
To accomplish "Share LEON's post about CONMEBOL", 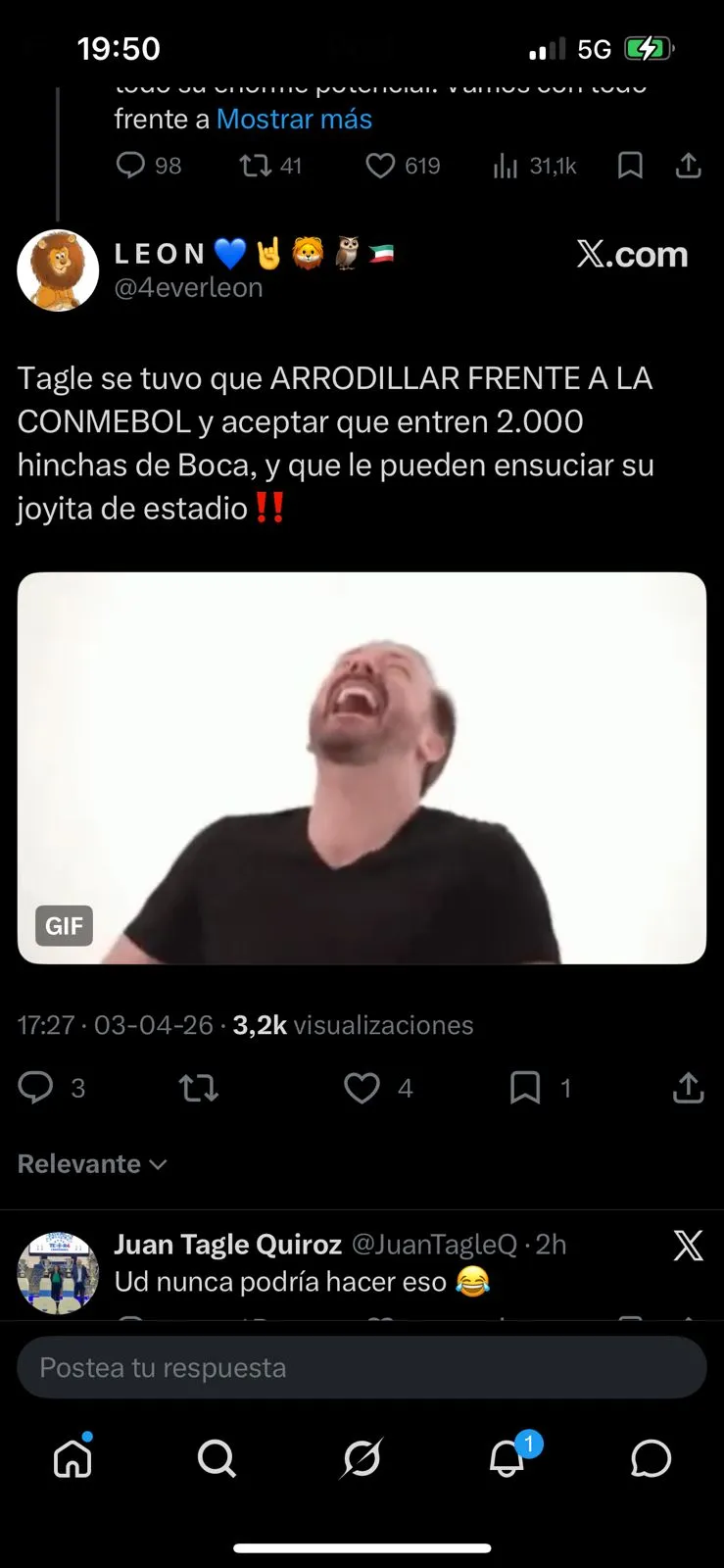I will tap(689, 1087).
